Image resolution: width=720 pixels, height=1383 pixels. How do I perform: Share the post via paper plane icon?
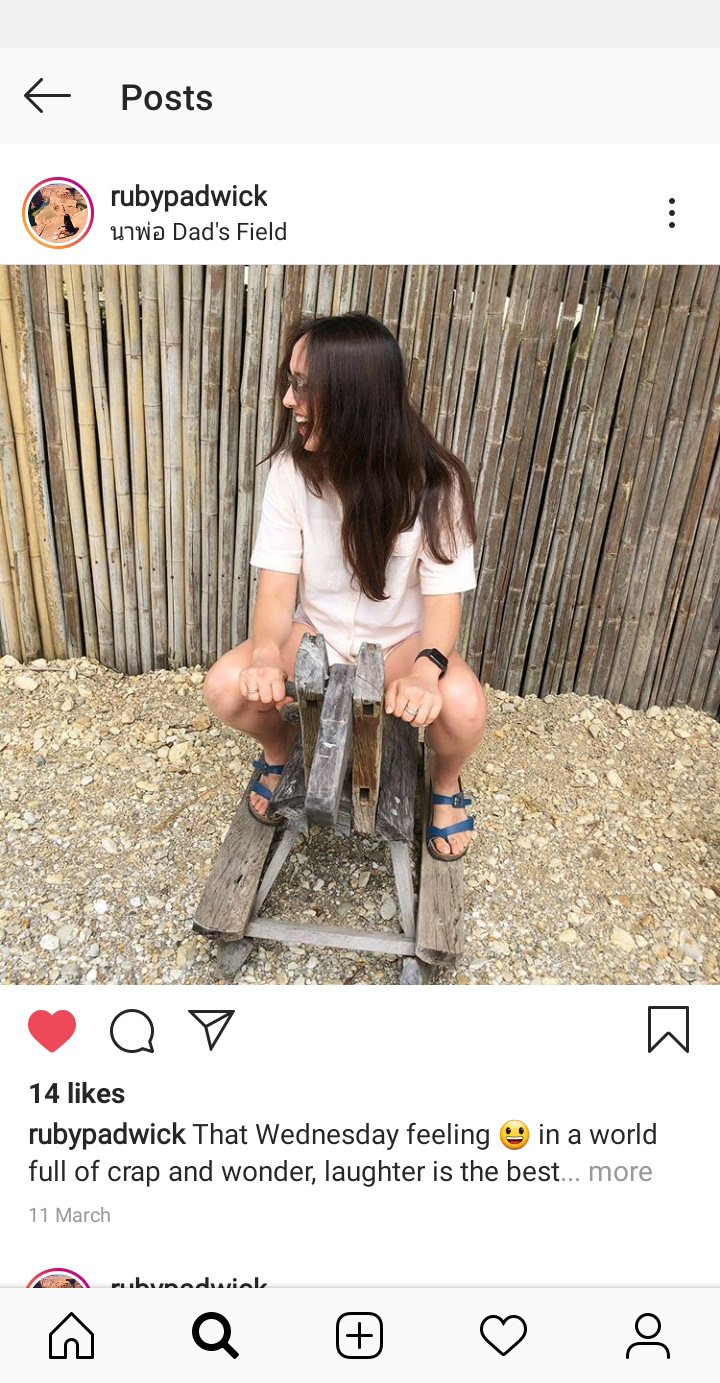coord(211,1030)
